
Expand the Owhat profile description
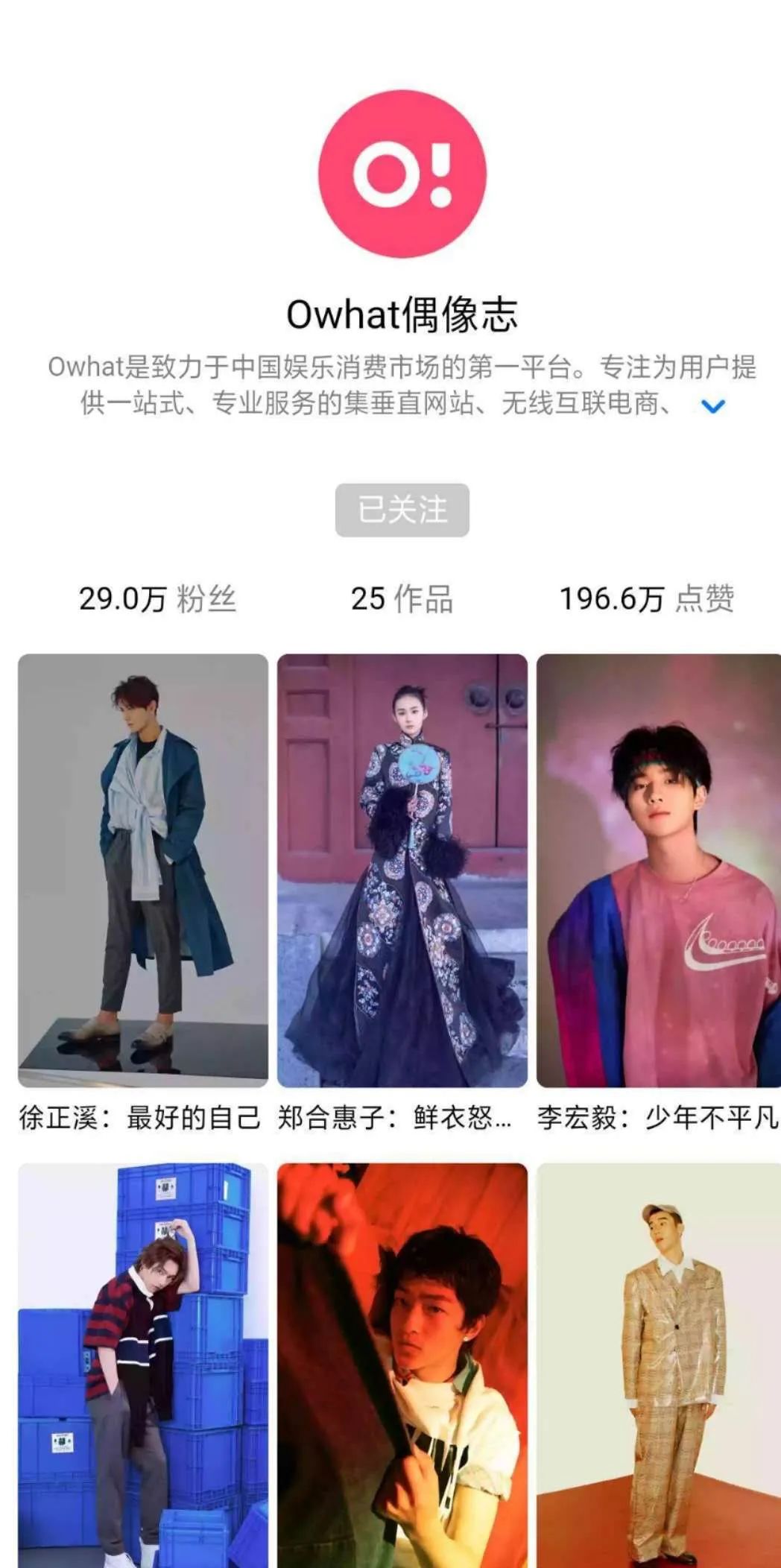713,406
